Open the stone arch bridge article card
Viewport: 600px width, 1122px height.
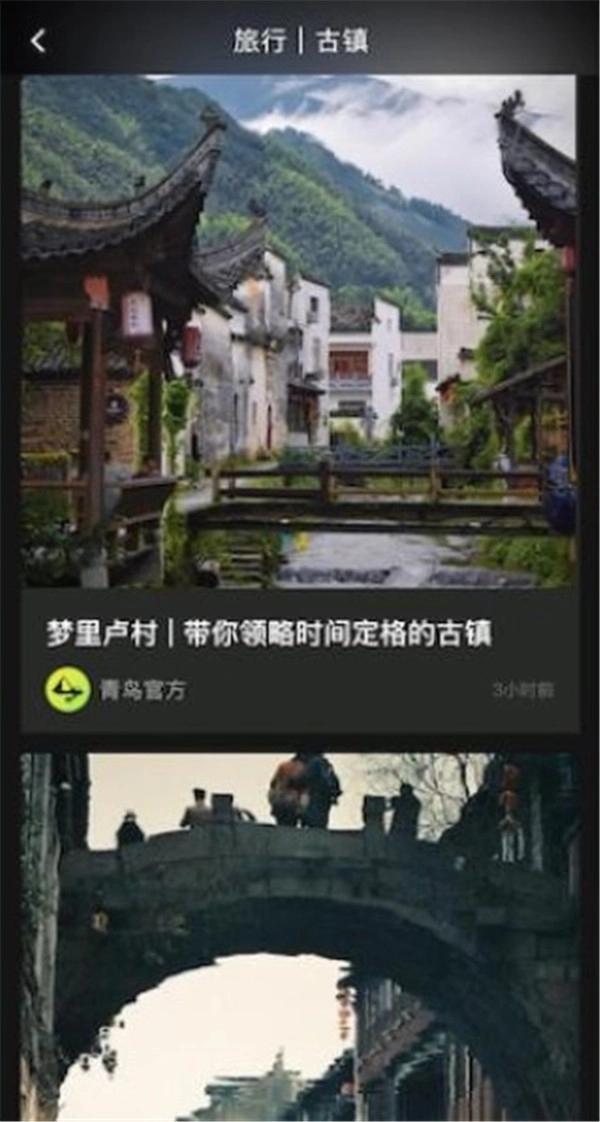(300, 935)
